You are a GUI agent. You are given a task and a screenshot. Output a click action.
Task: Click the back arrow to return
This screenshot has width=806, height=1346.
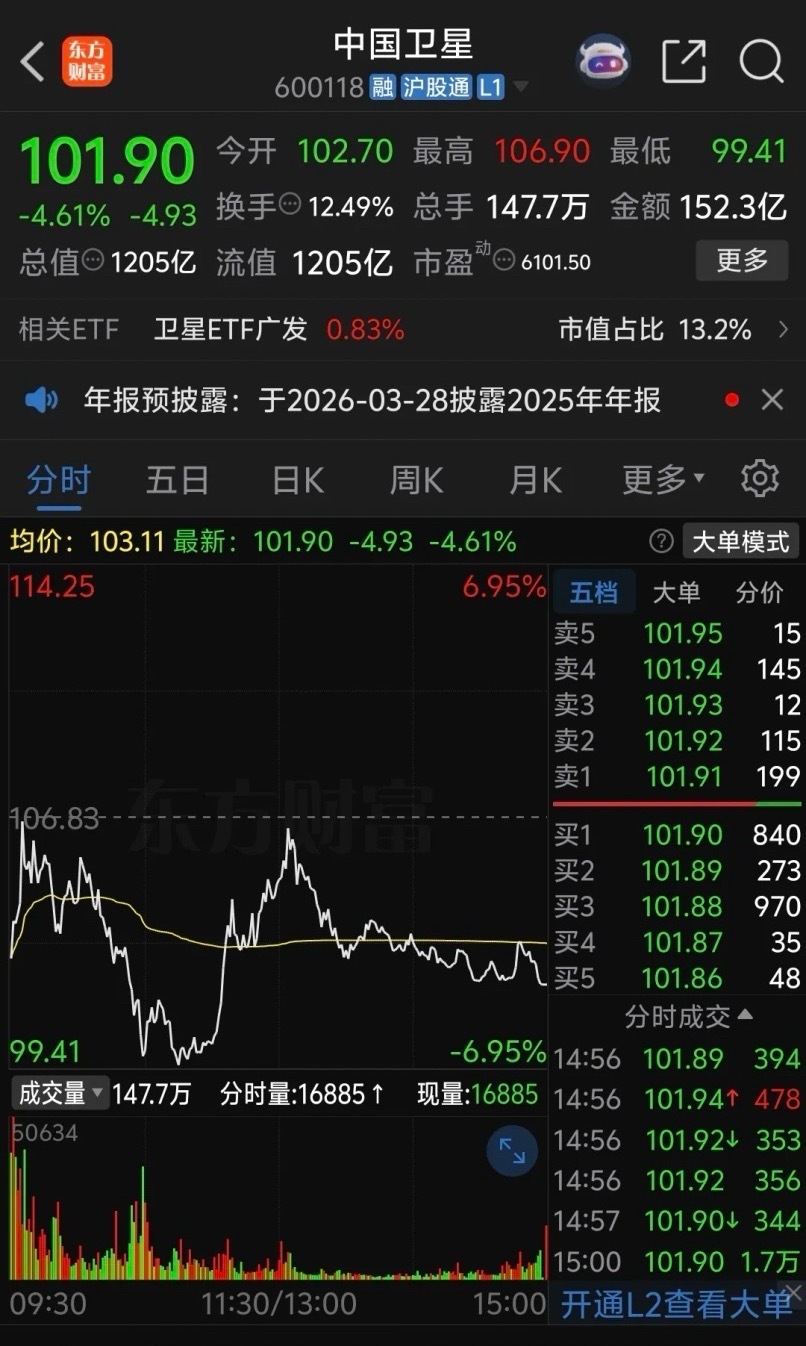(30, 61)
